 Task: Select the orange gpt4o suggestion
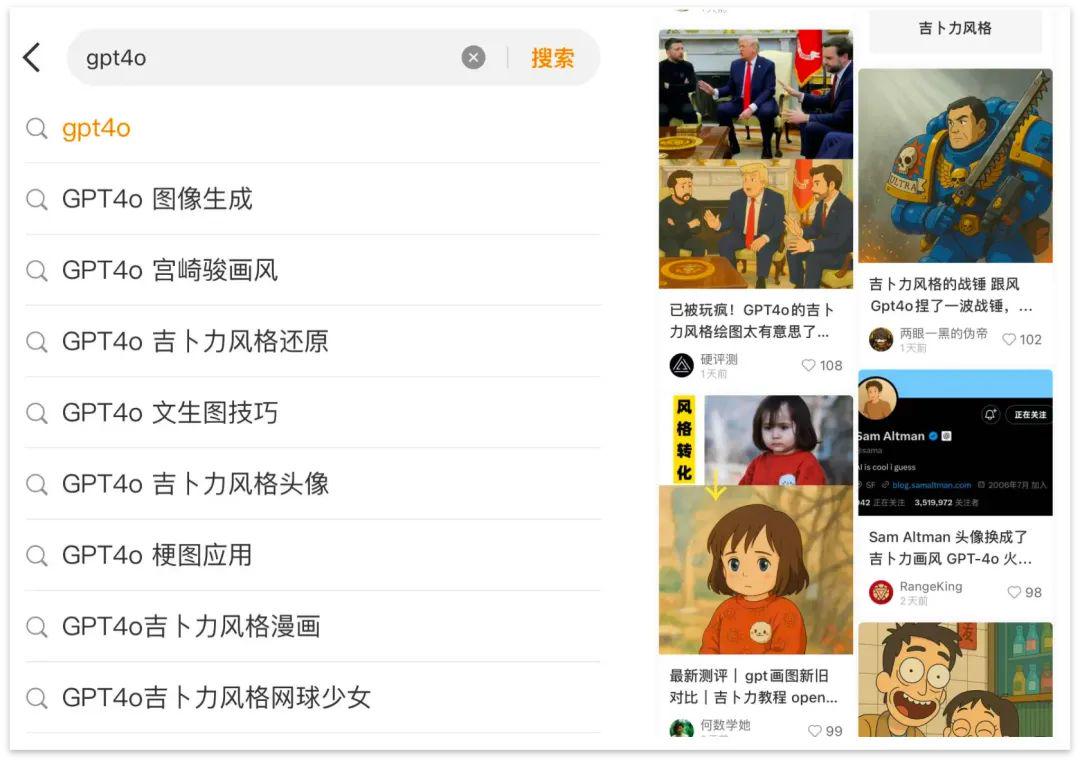pyautogui.click(x=96, y=128)
